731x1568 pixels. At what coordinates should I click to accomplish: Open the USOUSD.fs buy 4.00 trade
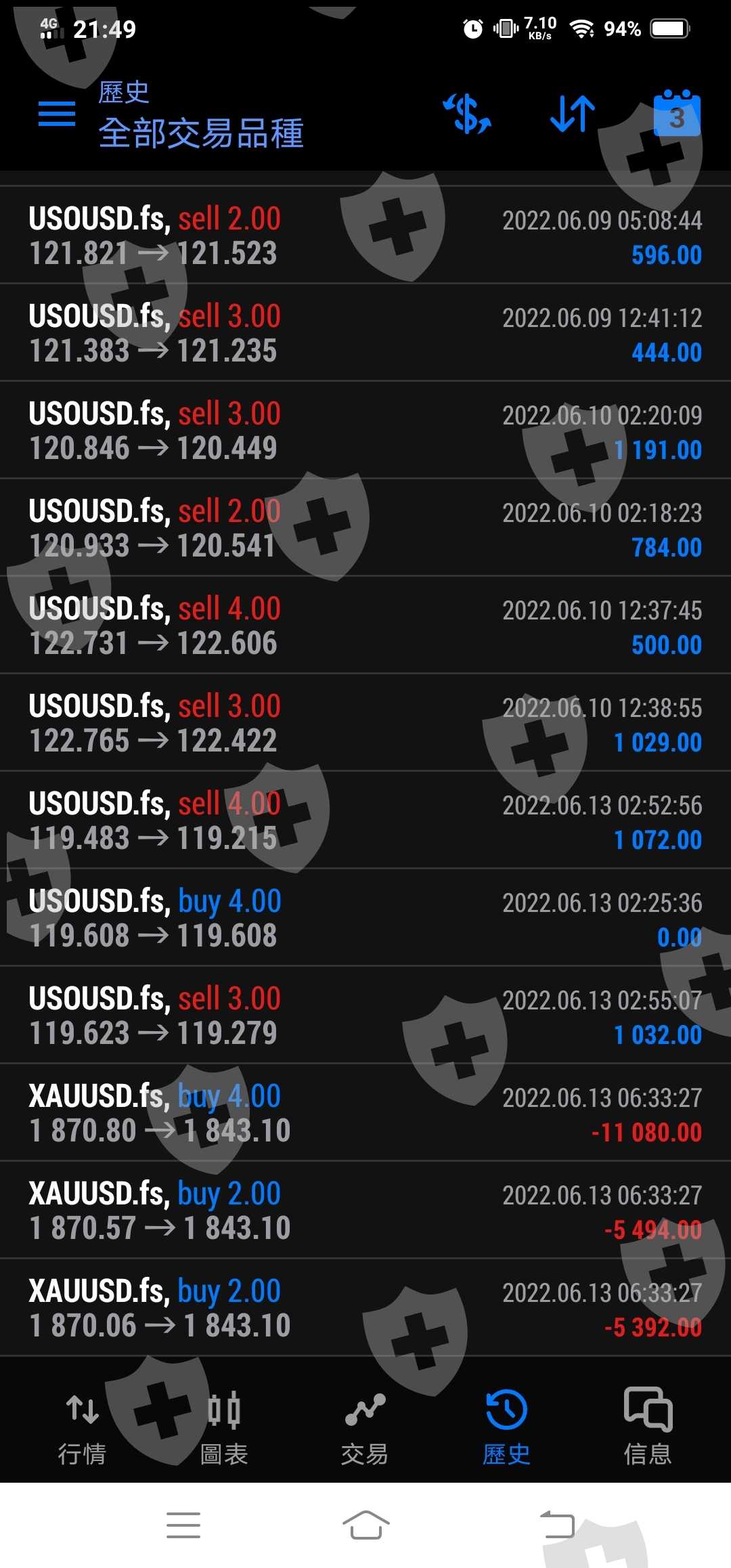365,918
